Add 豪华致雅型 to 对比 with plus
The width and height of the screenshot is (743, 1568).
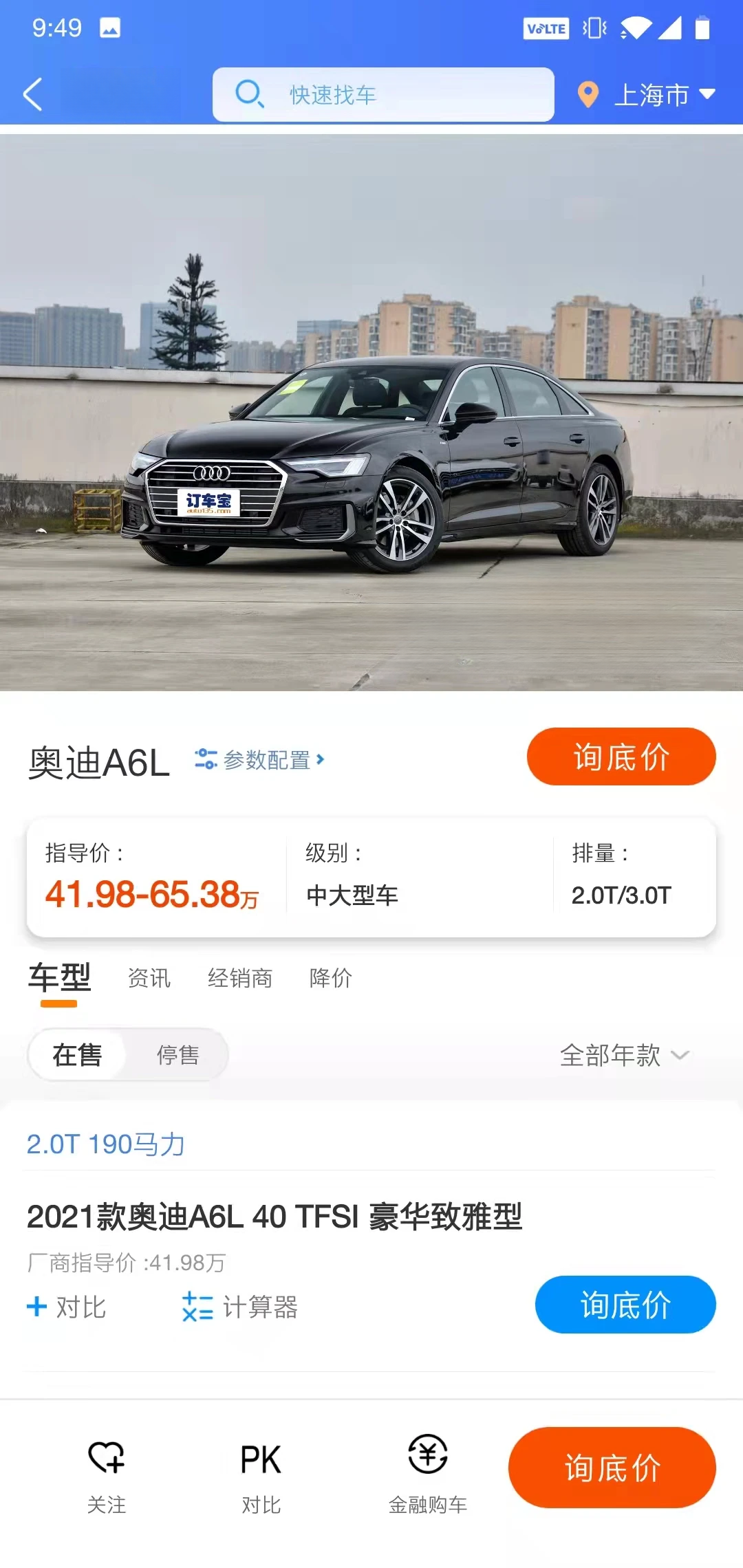[x=66, y=1307]
